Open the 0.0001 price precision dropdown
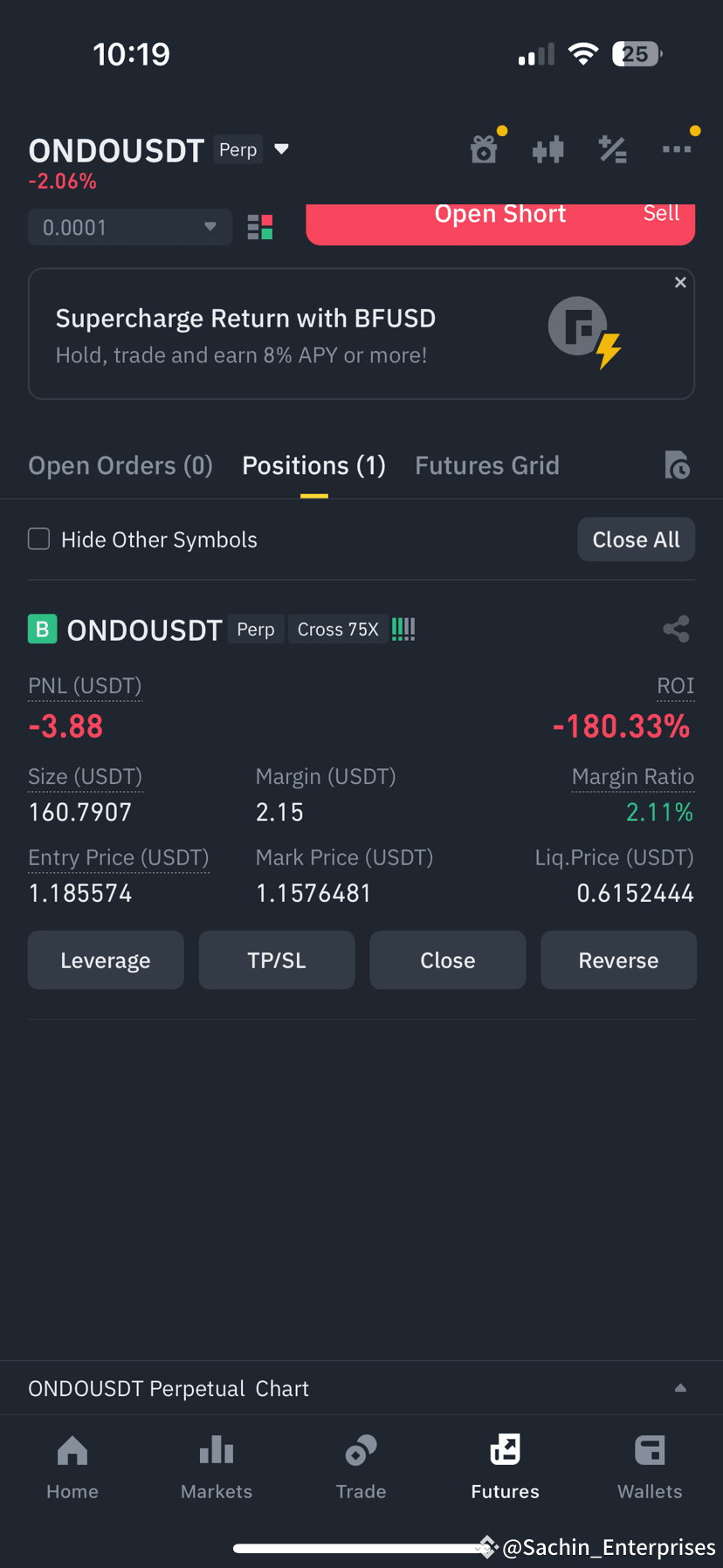Screen dimensions: 723x1568 [x=129, y=227]
